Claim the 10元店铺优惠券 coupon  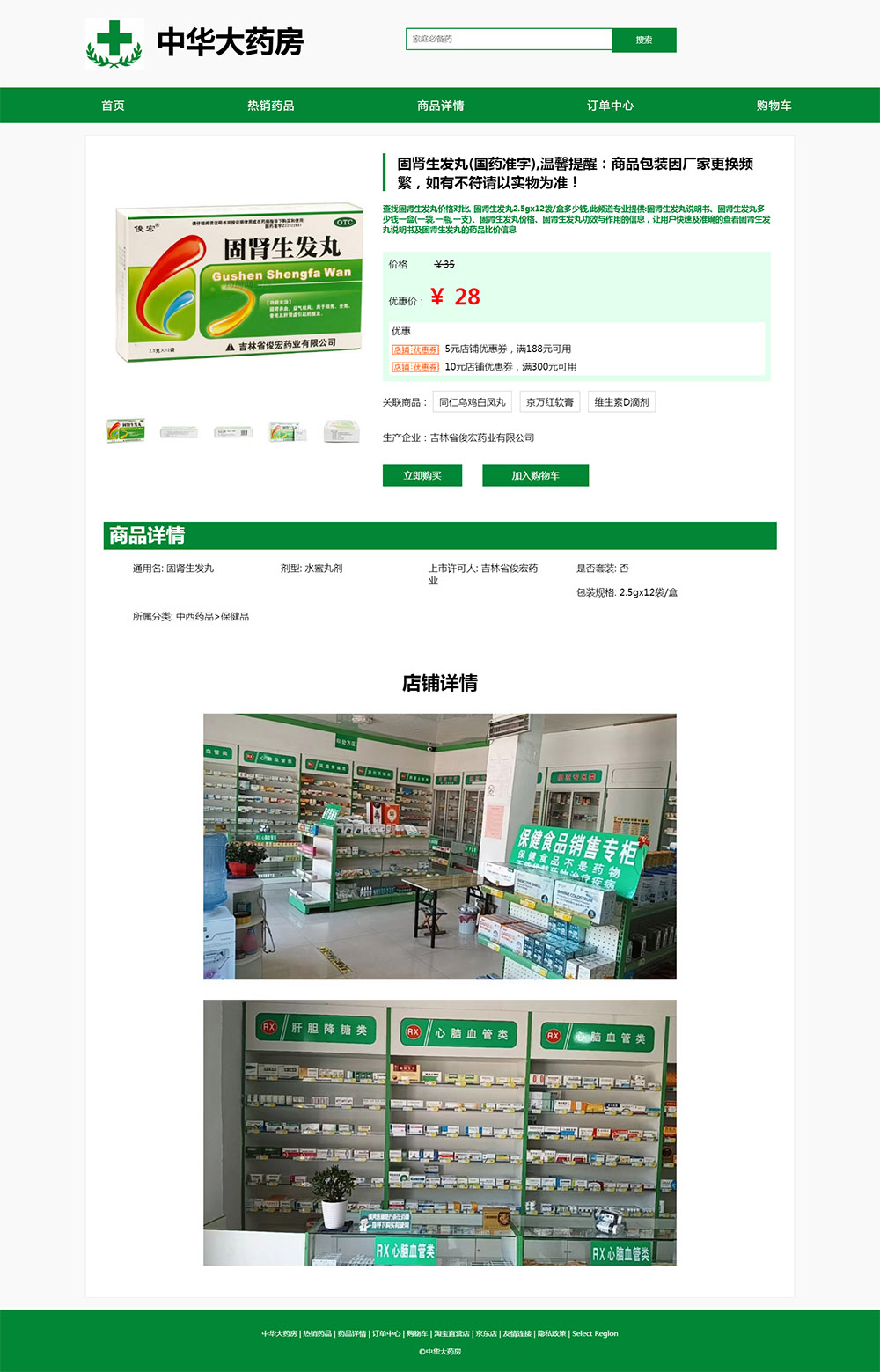pos(415,367)
